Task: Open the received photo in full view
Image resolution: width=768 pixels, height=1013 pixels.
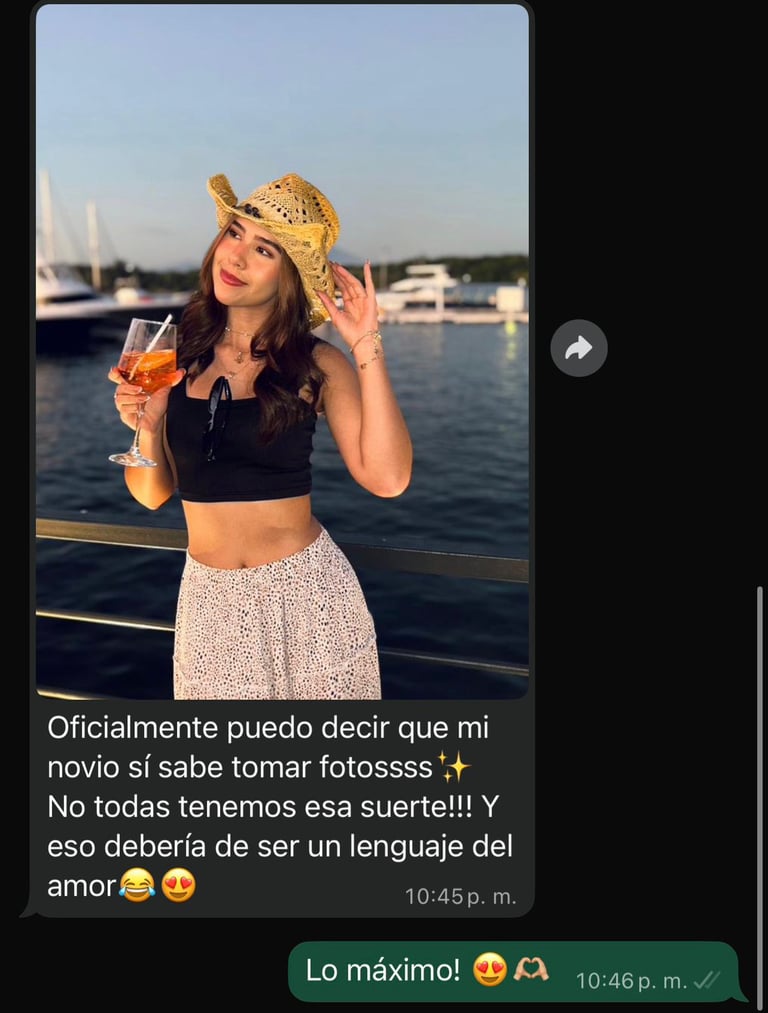Action: [282, 350]
